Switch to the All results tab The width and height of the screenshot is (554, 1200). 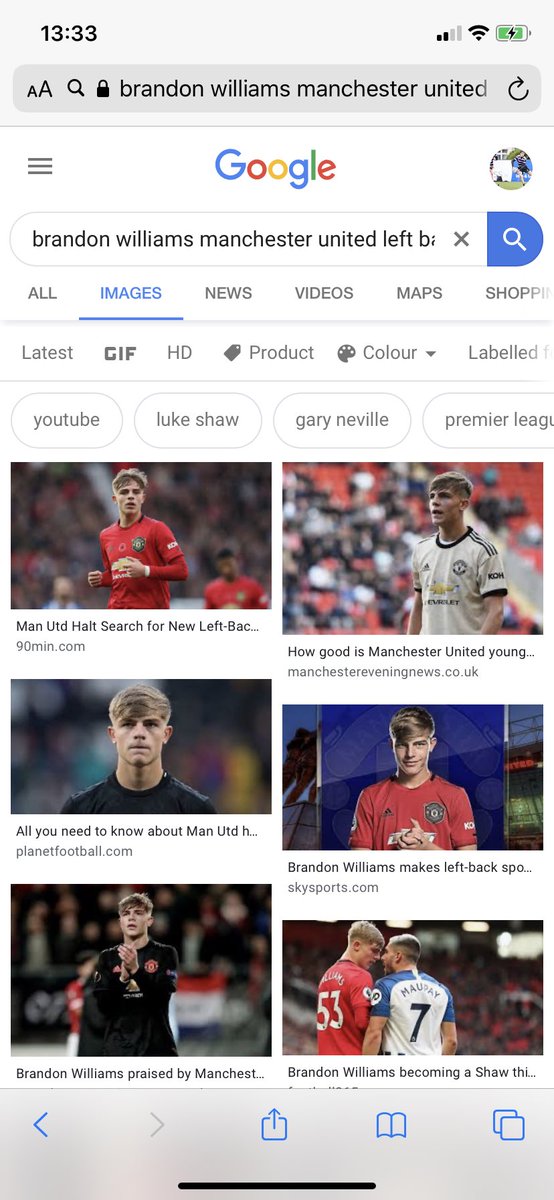(43, 293)
